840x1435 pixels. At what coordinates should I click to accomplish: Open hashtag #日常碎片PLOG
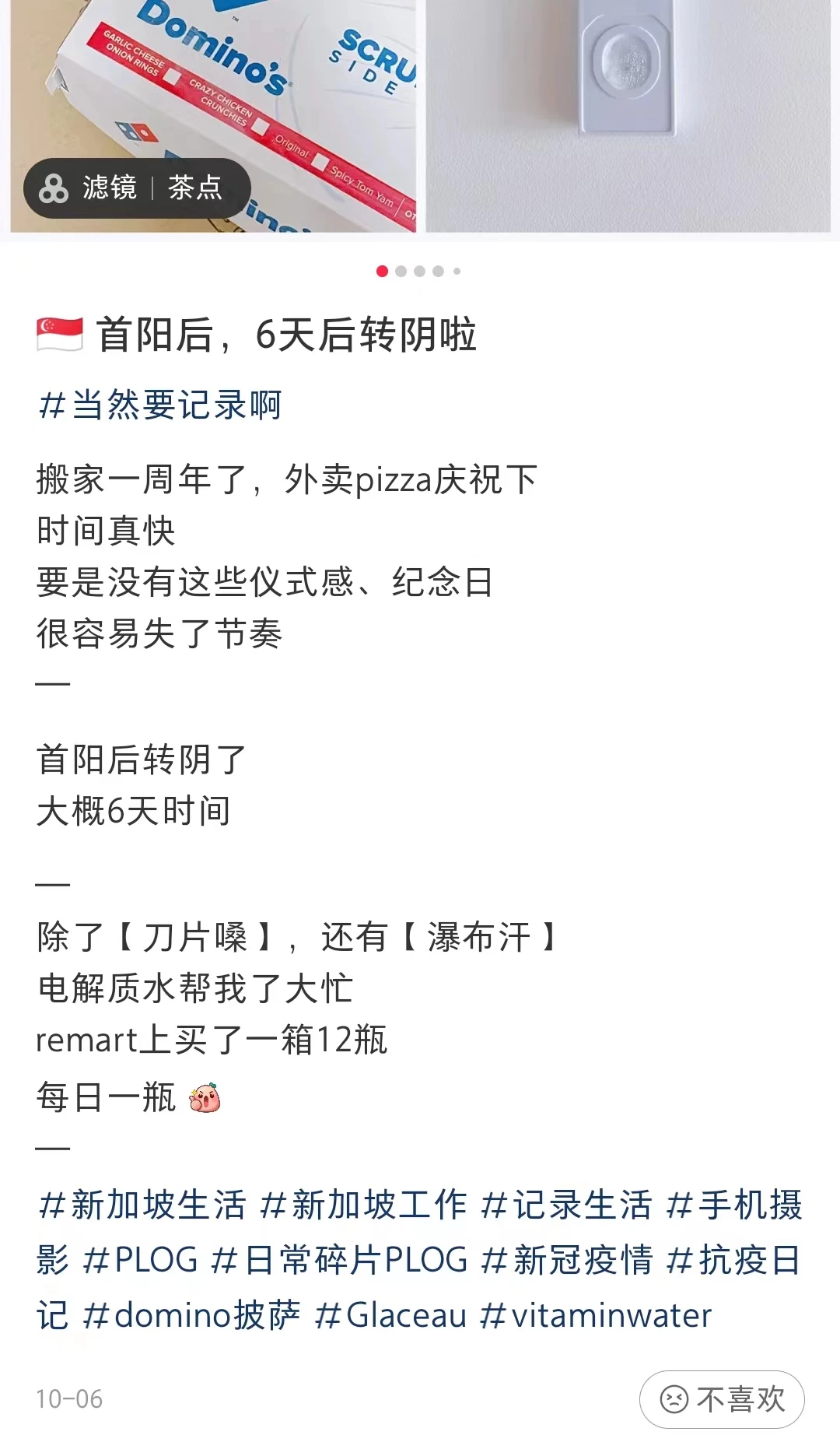[340, 1260]
